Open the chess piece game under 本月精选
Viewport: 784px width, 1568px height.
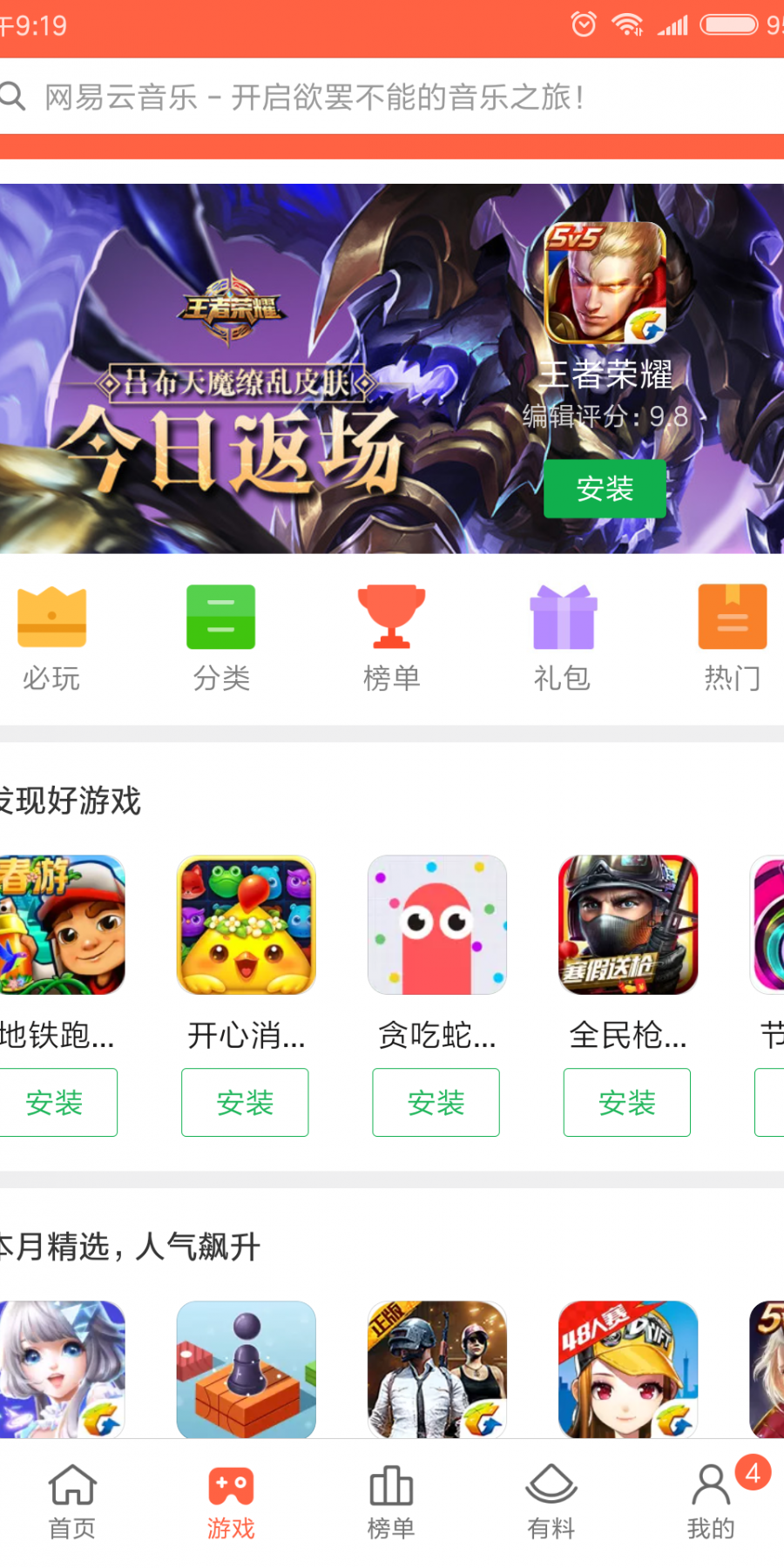(246, 1369)
